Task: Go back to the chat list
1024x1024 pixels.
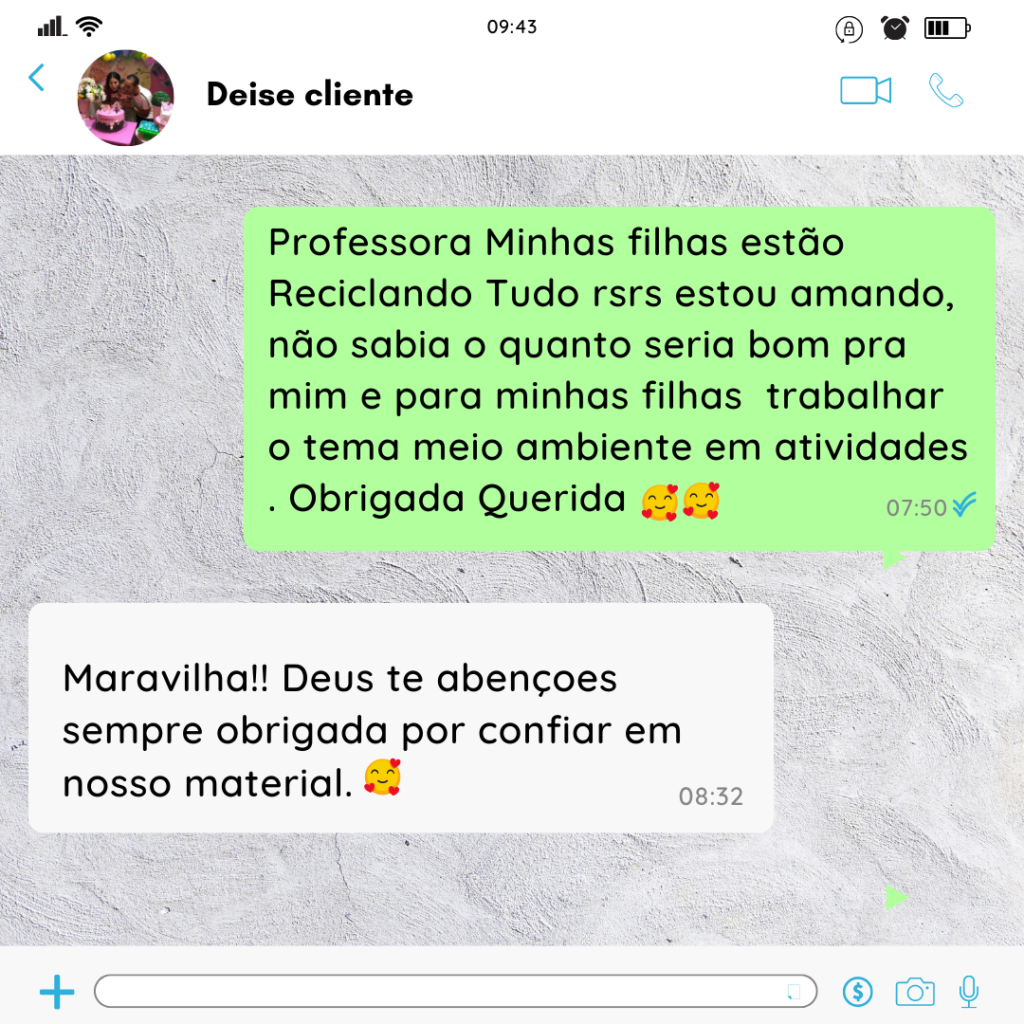Action: 37,78
